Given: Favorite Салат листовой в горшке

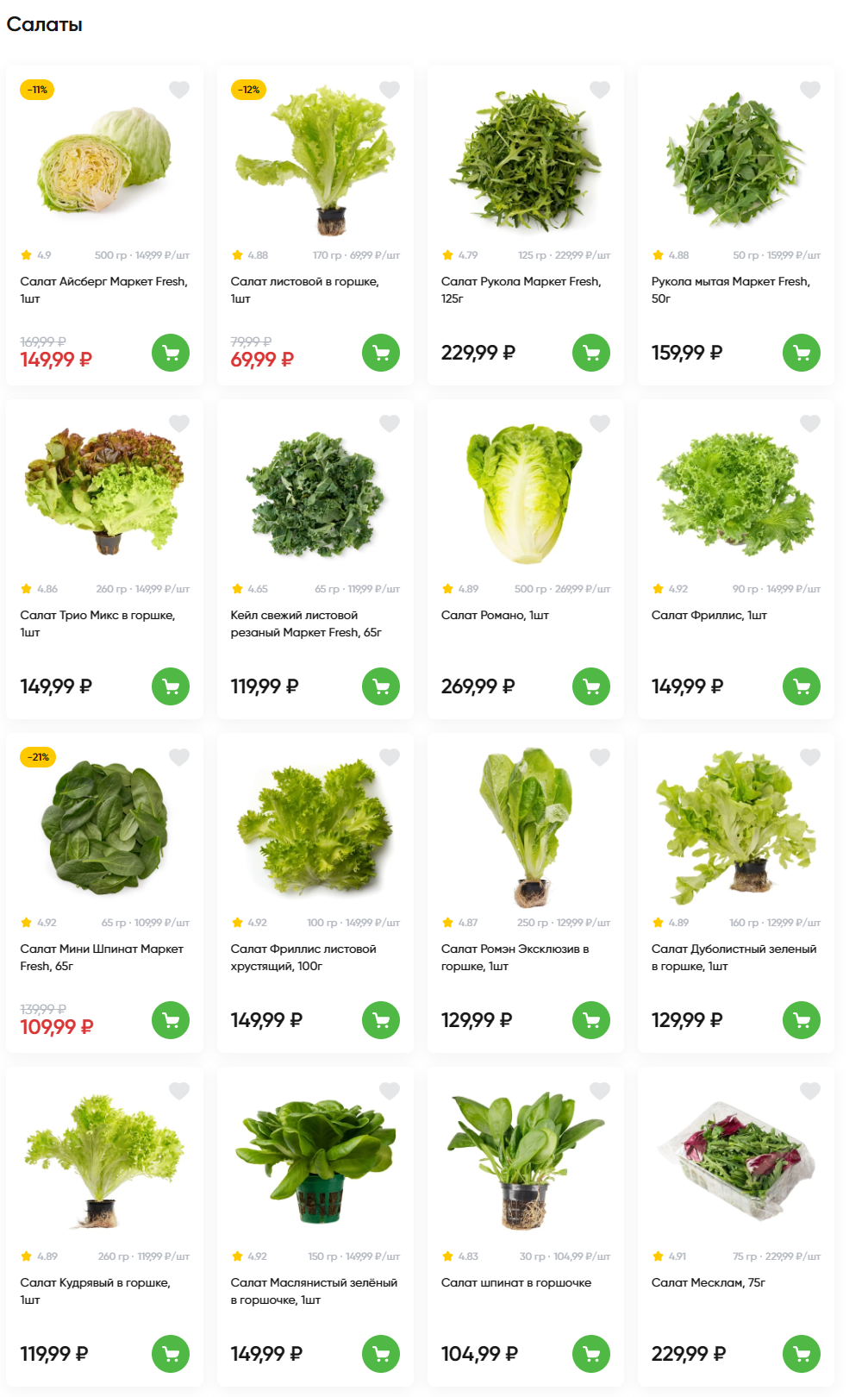Looking at the screenshot, I should (390, 90).
